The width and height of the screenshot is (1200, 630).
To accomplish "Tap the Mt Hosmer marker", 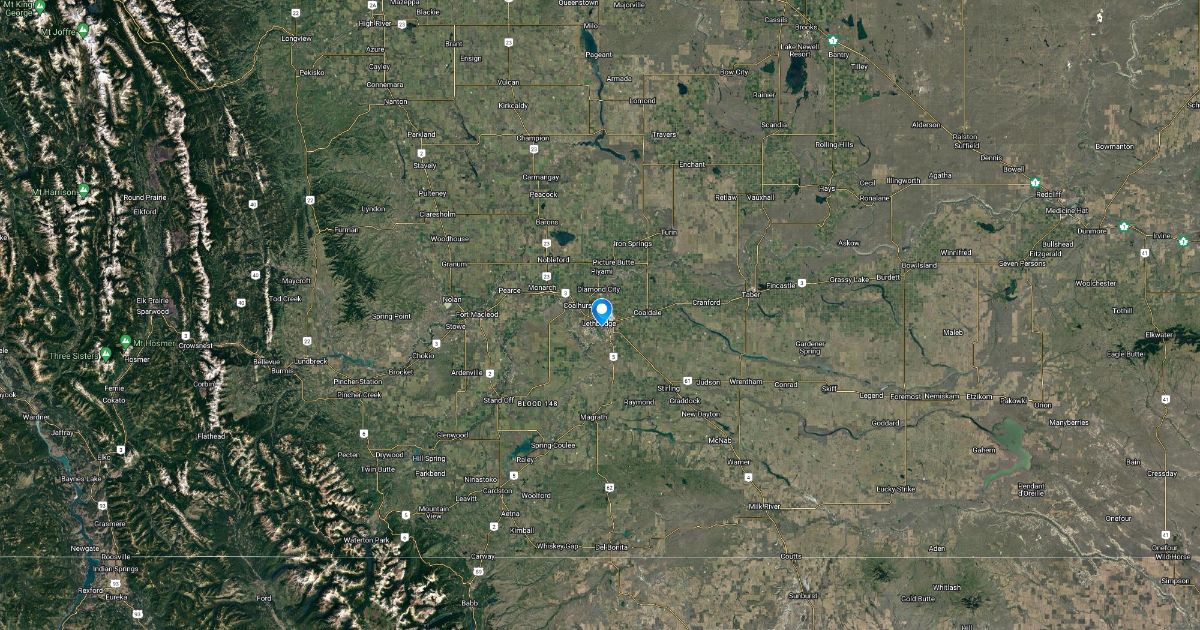I will pos(126,343).
